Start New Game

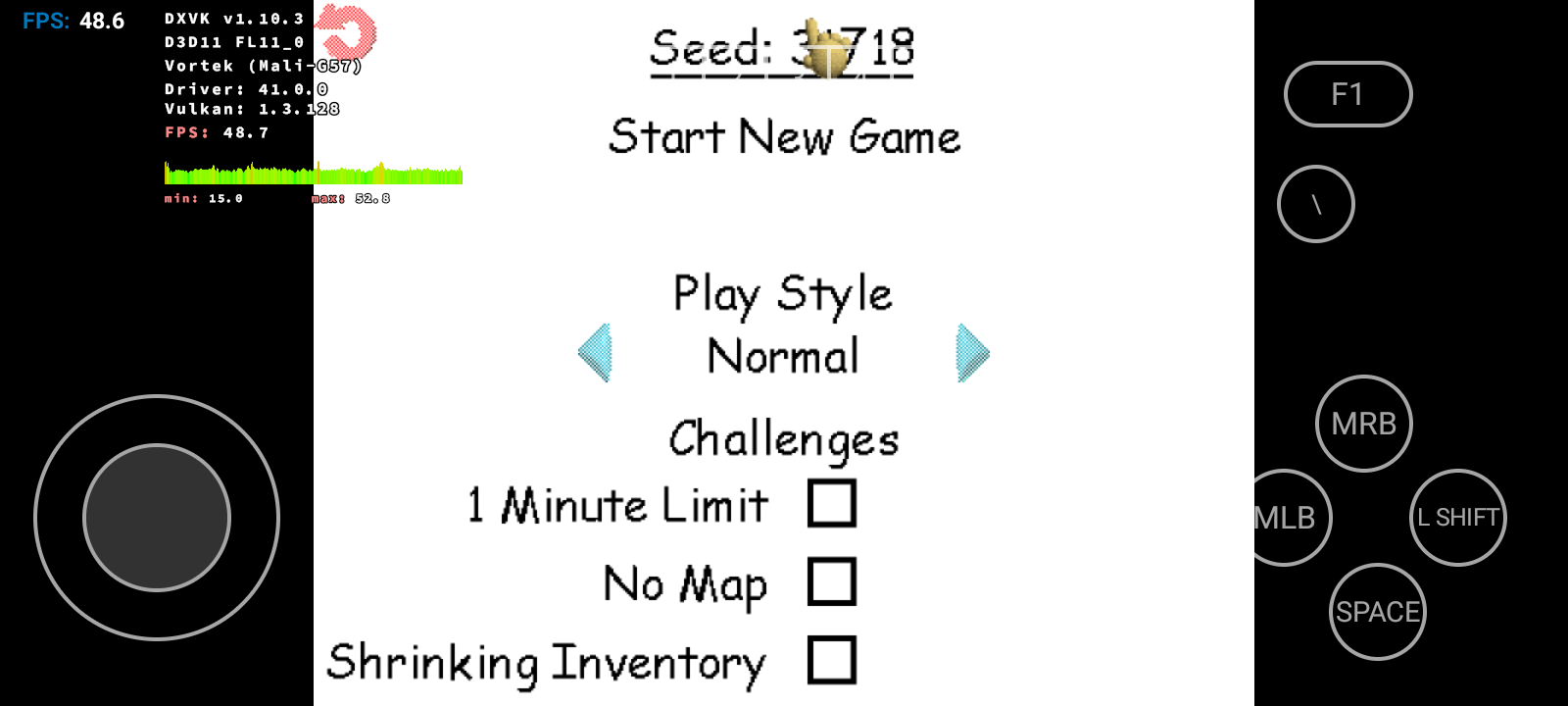click(x=784, y=136)
